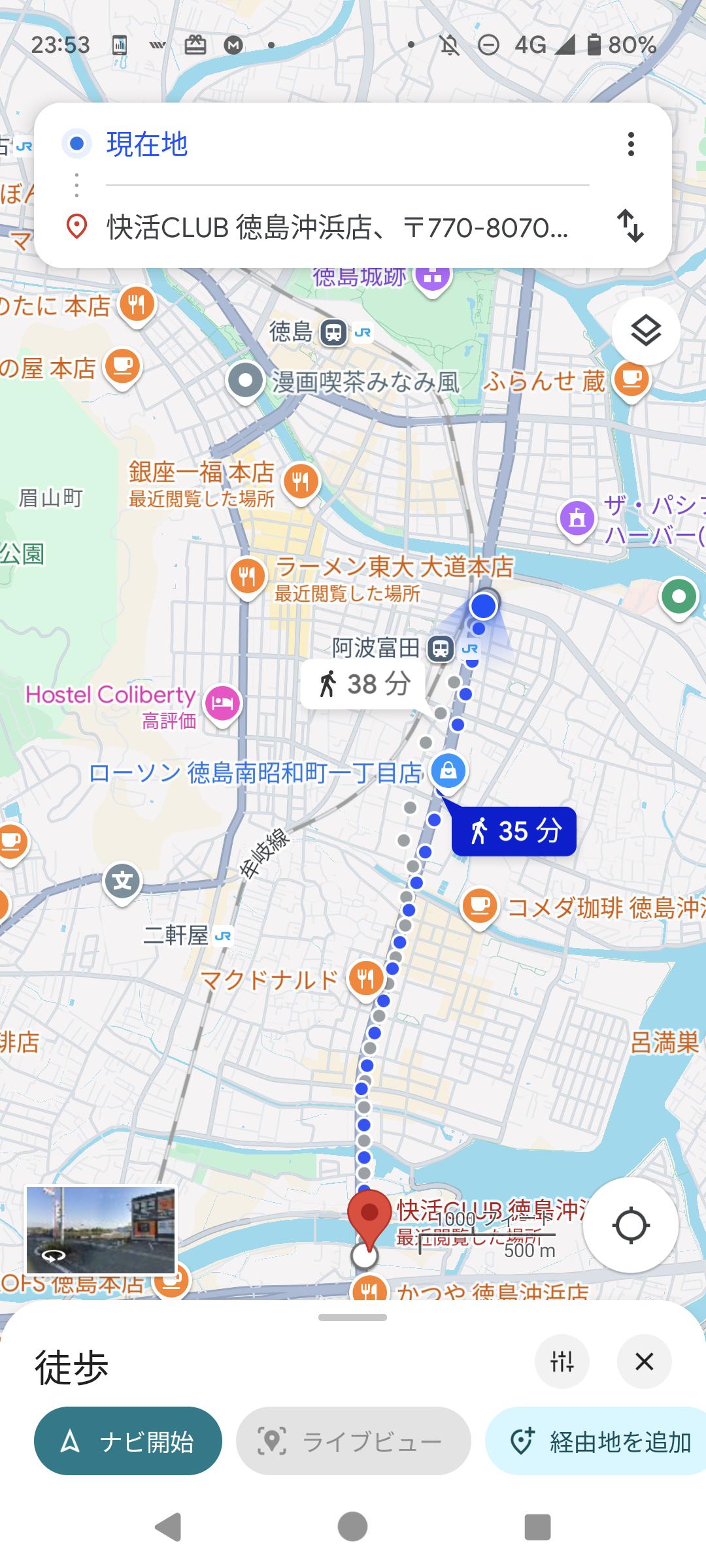Open the 銀座一福 本店 restaurant marker
Screen dimensions: 706x1568
(x=300, y=482)
